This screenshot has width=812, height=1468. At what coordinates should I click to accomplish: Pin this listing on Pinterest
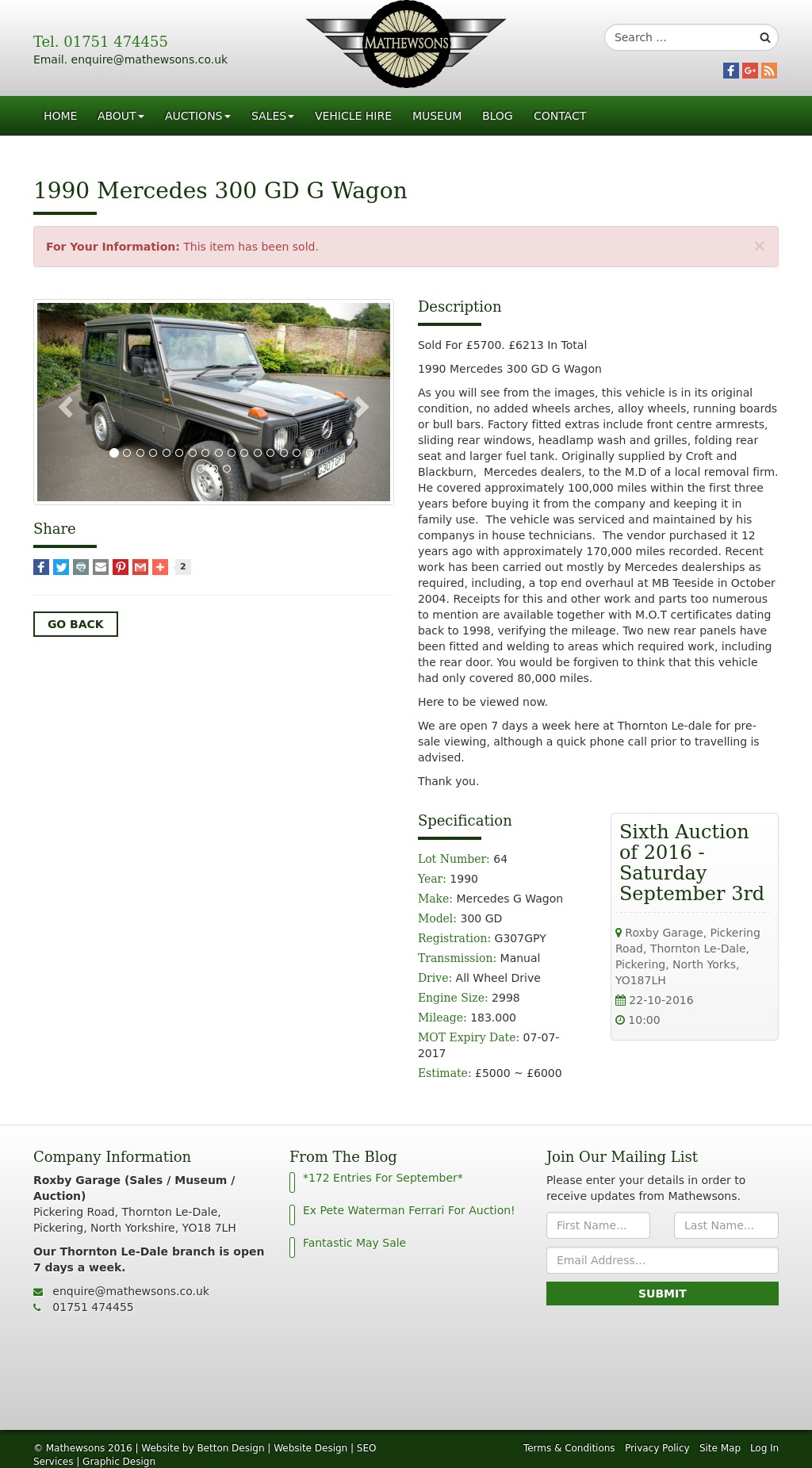(x=121, y=567)
